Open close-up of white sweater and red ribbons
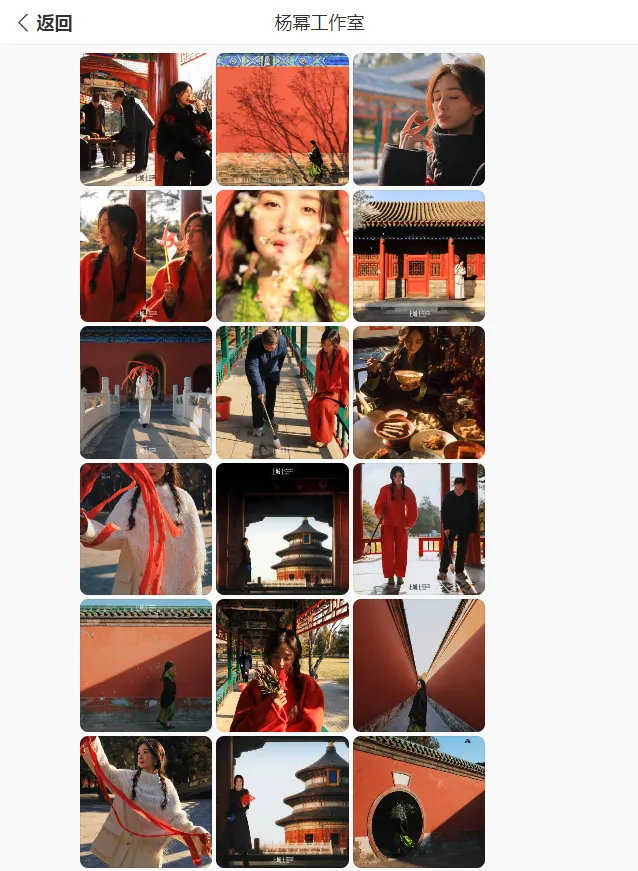 pyautogui.click(x=146, y=529)
